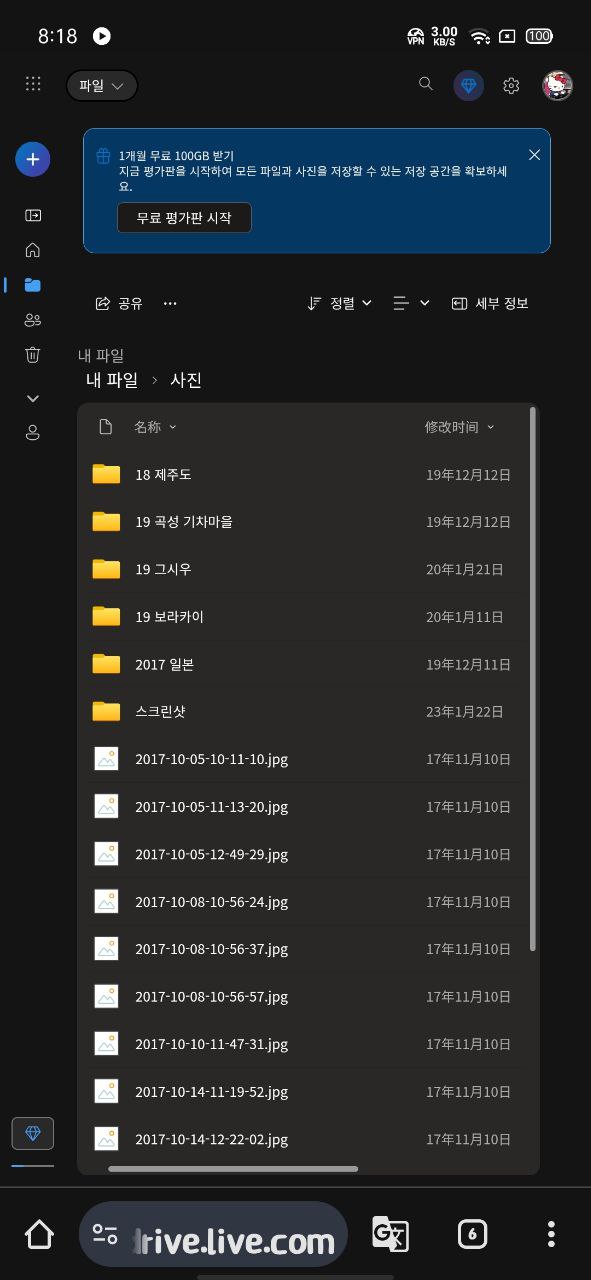Open the app launcher grid icon
The height and width of the screenshot is (1280, 591).
click(x=33, y=85)
